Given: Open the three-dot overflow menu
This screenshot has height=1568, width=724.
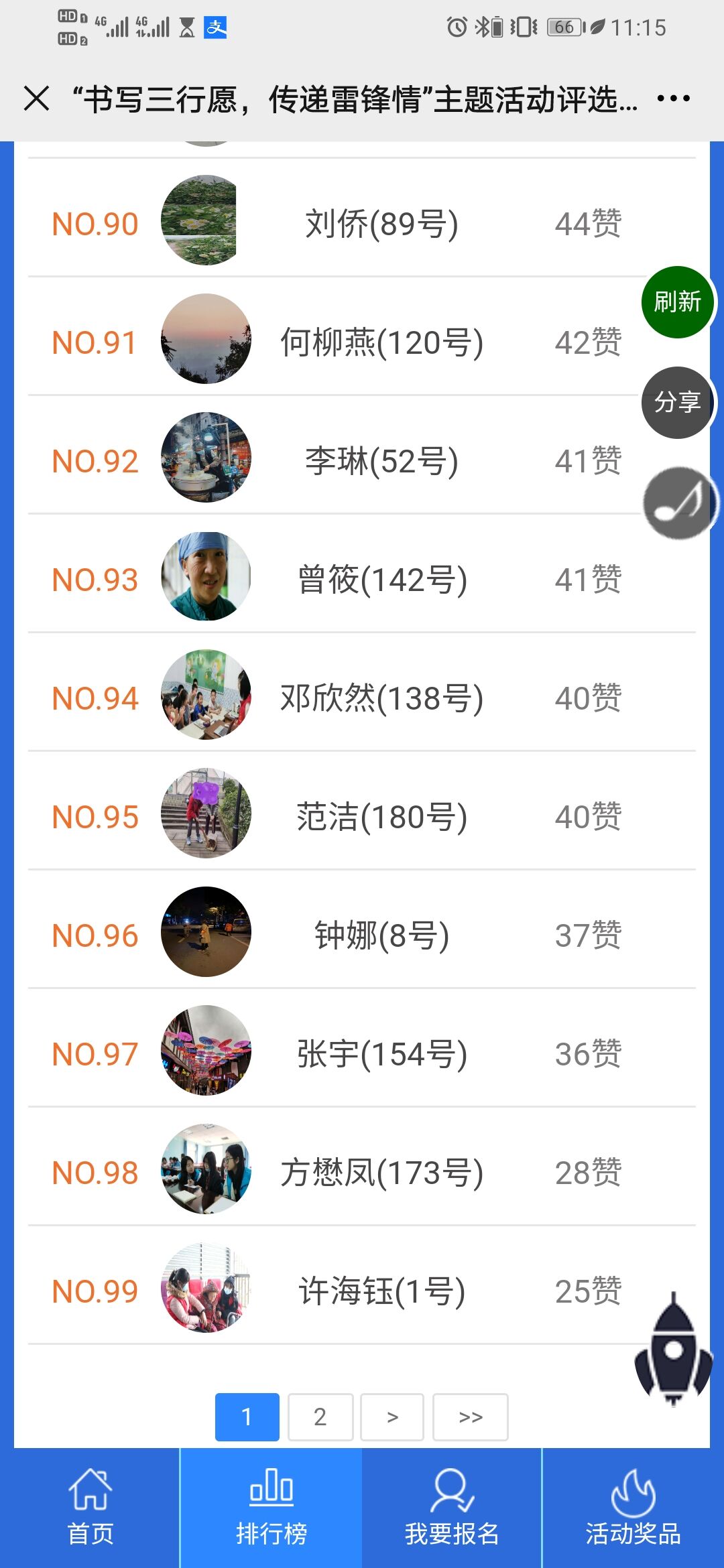Looking at the screenshot, I should tap(673, 99).
